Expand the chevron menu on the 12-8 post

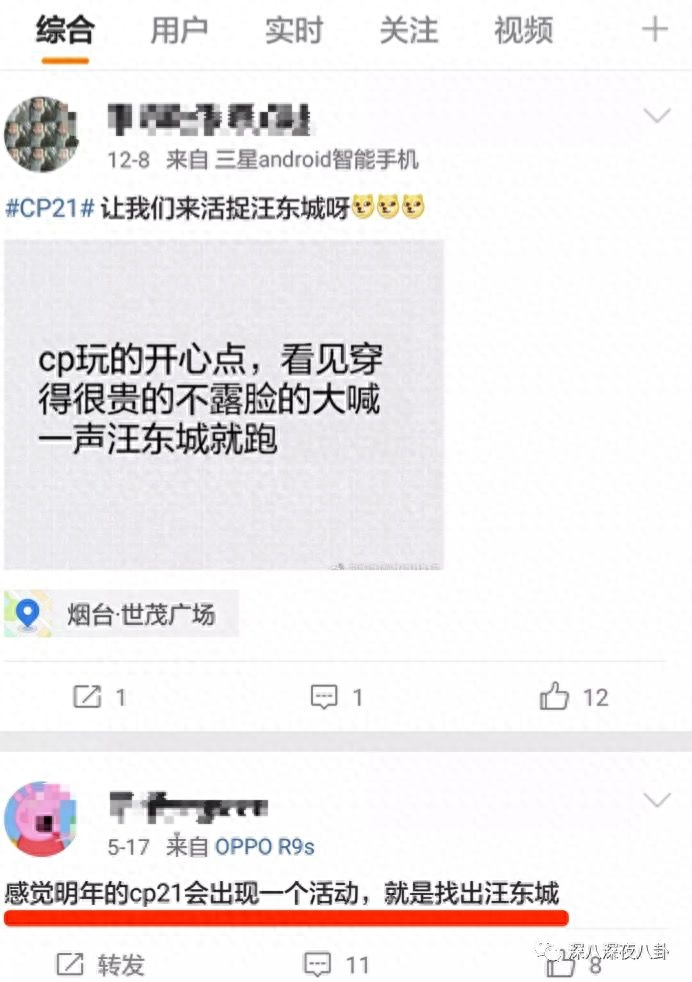[x=657, y=116]
